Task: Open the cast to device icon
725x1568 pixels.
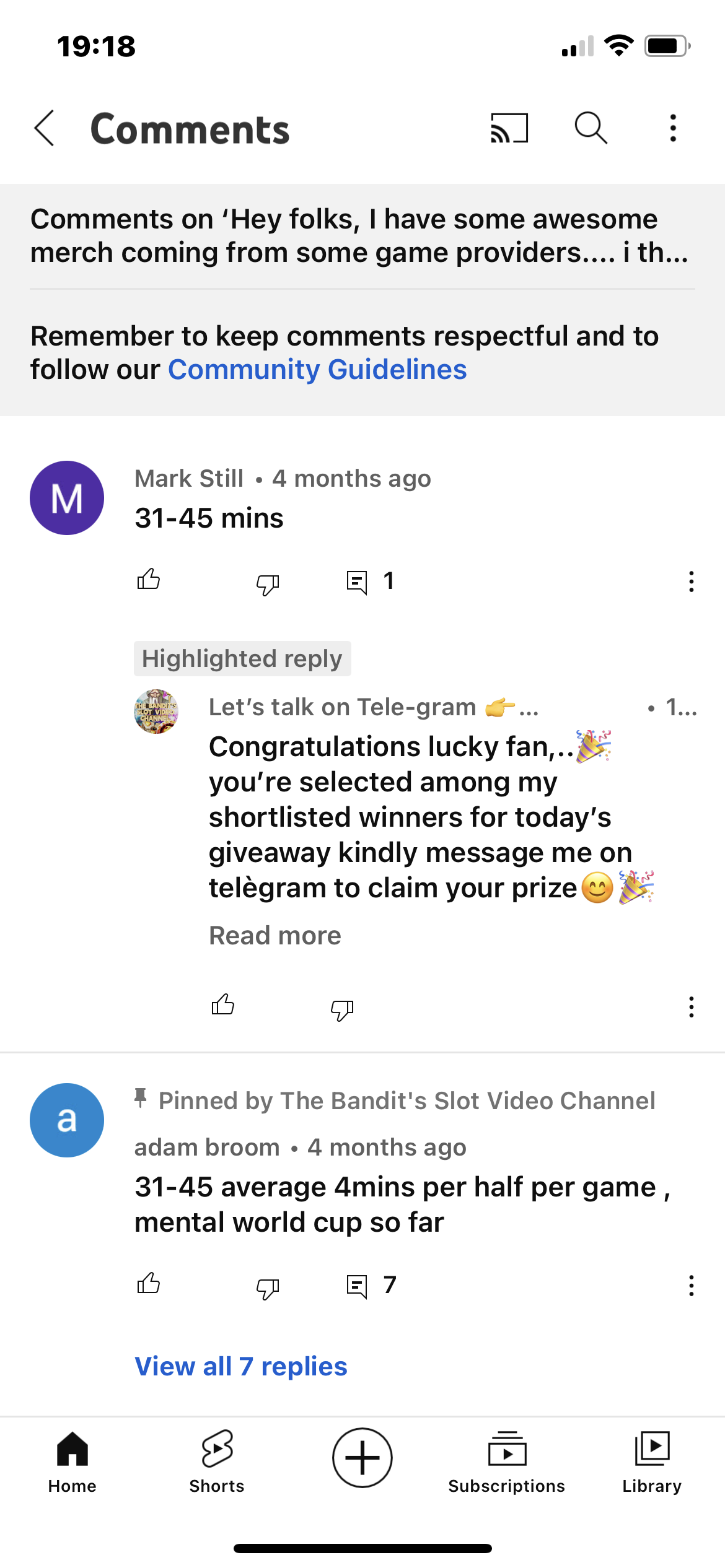Action: (x=509, y=128)
